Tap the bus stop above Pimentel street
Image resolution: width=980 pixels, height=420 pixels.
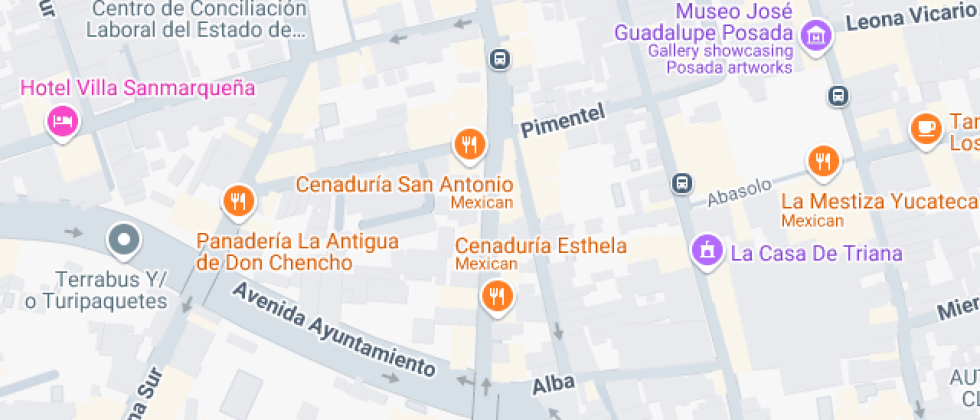(x=499, y=59)
